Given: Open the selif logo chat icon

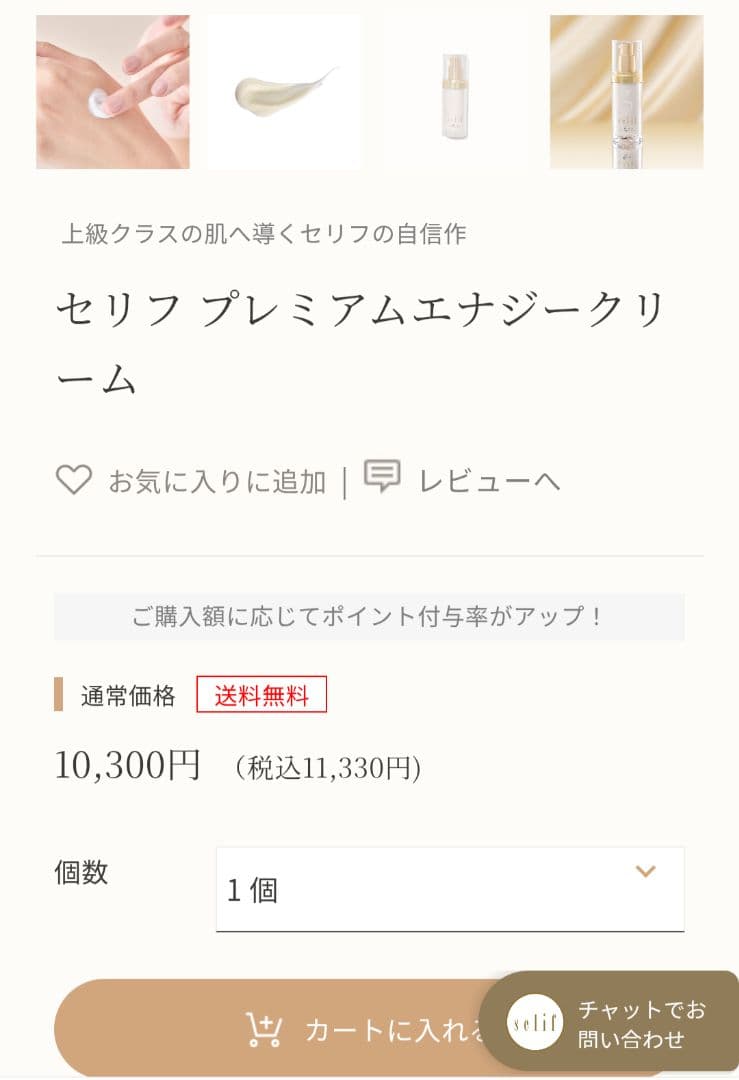Looking at the screenshot, I should (536, 1022).
